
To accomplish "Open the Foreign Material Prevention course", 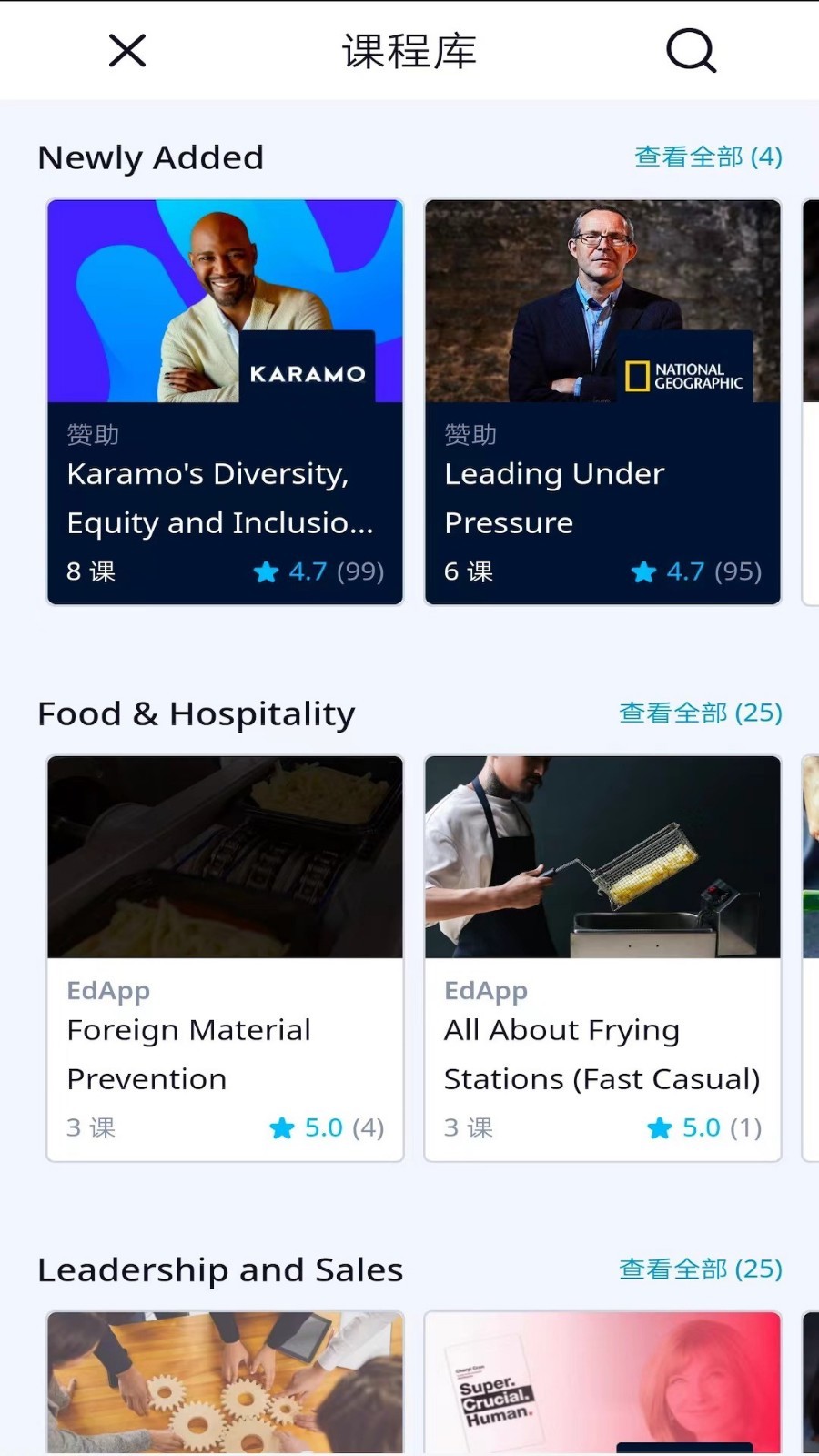I will click(x=224, y=955).
